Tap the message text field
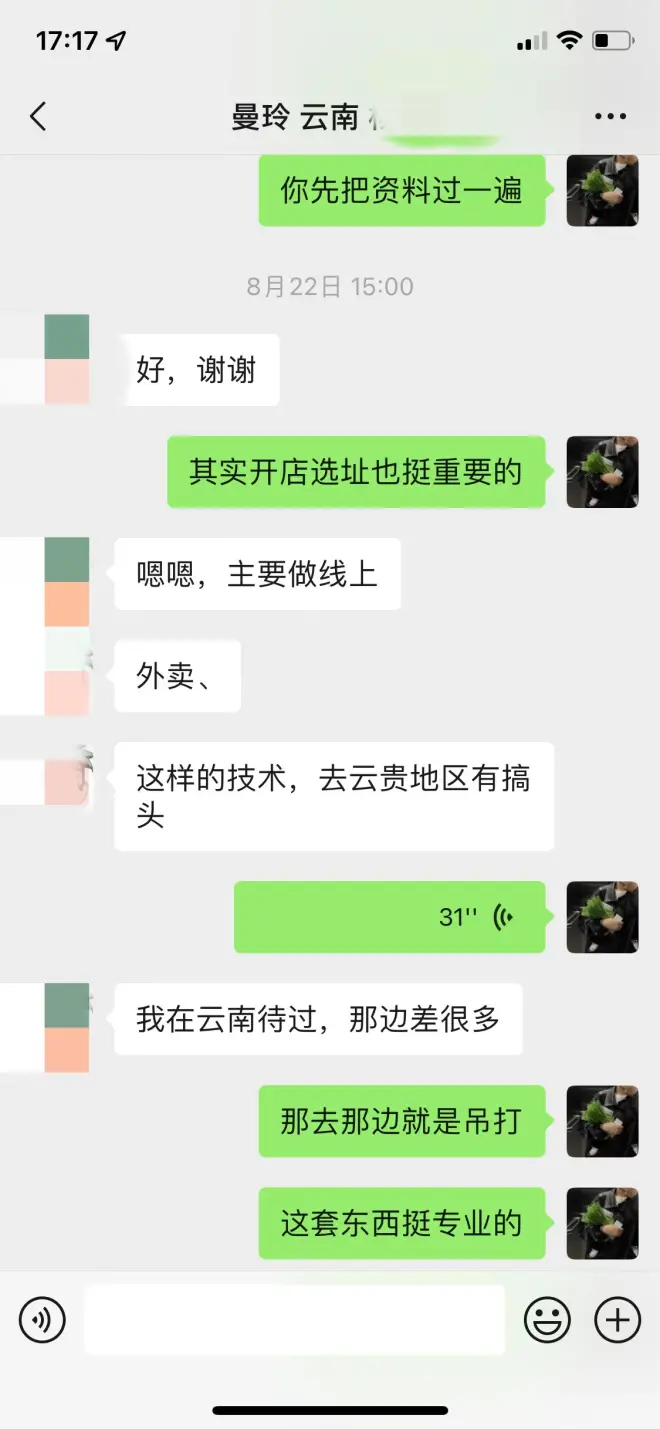This screenshot has width=660, height=1429. tap(294, 1320)
